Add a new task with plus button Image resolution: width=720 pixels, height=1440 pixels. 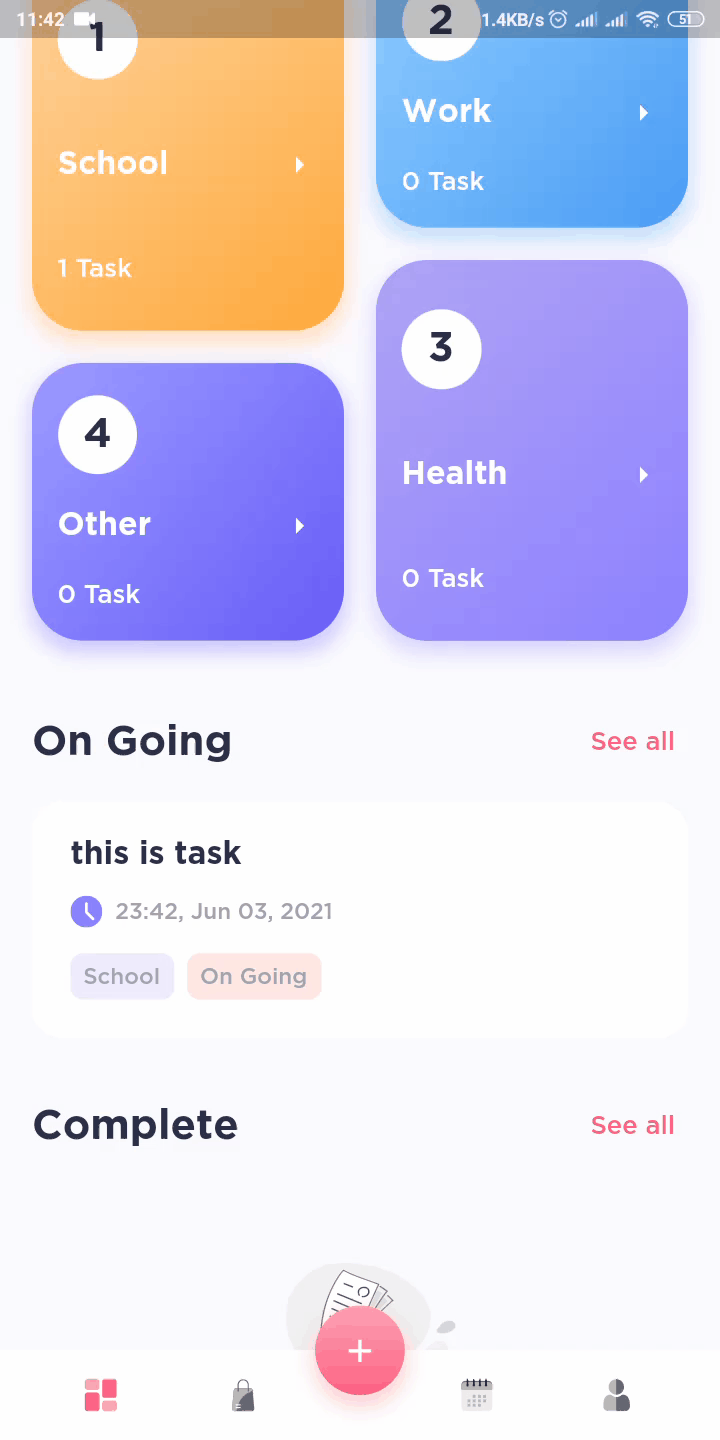pyautogui.click(x=360, y=1350)
